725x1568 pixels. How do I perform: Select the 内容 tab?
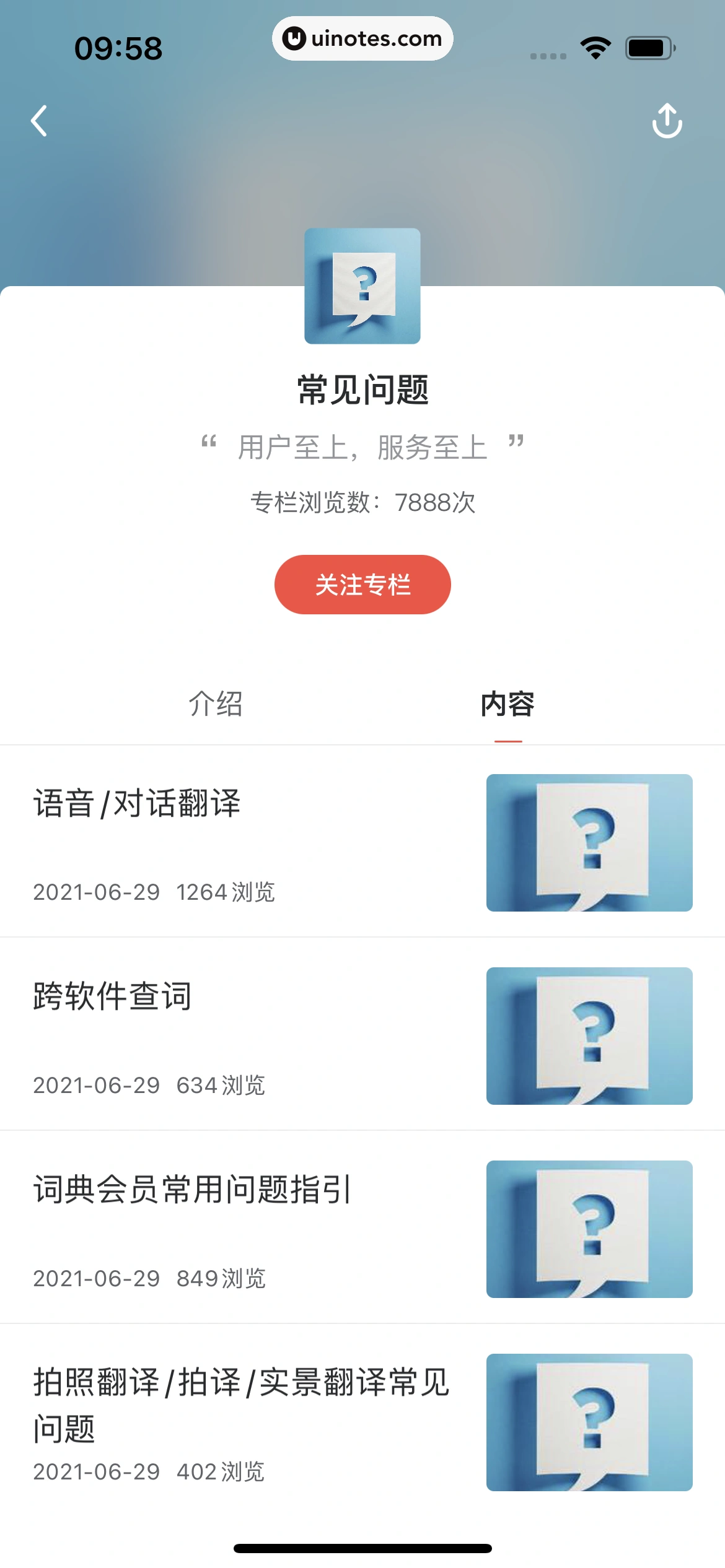[x=507, y=705]
